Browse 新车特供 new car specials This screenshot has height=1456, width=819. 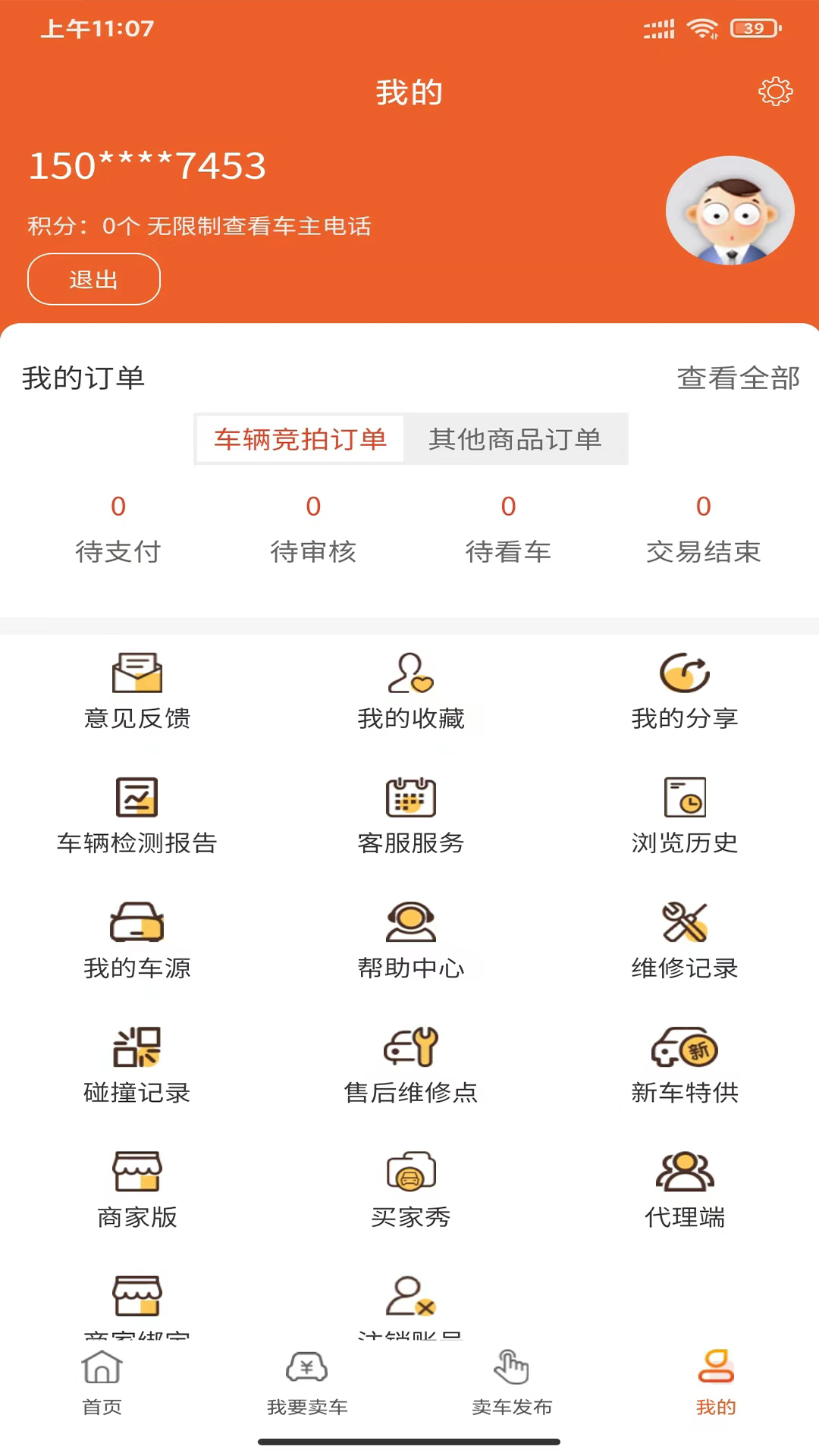tap(682, 1065)
